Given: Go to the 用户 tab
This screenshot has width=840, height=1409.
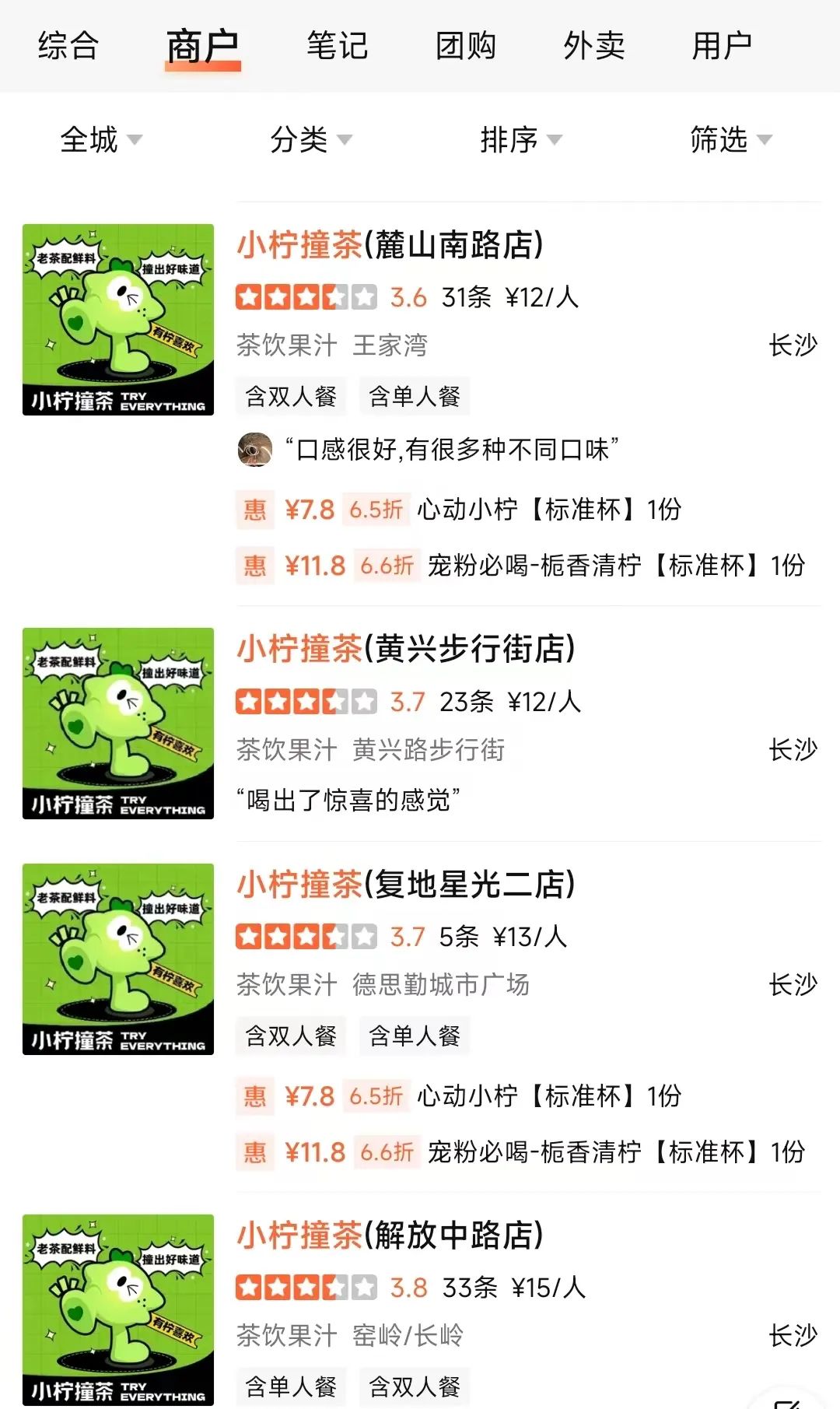Looking at the screenshot, I should click(722, 45).
